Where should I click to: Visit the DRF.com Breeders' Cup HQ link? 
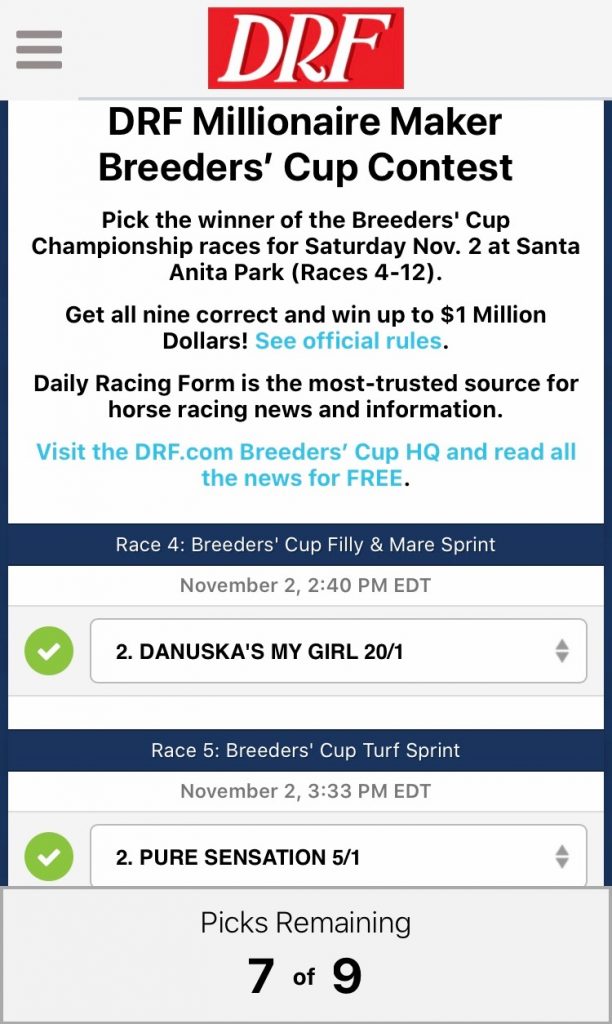(x=306, y=464)
